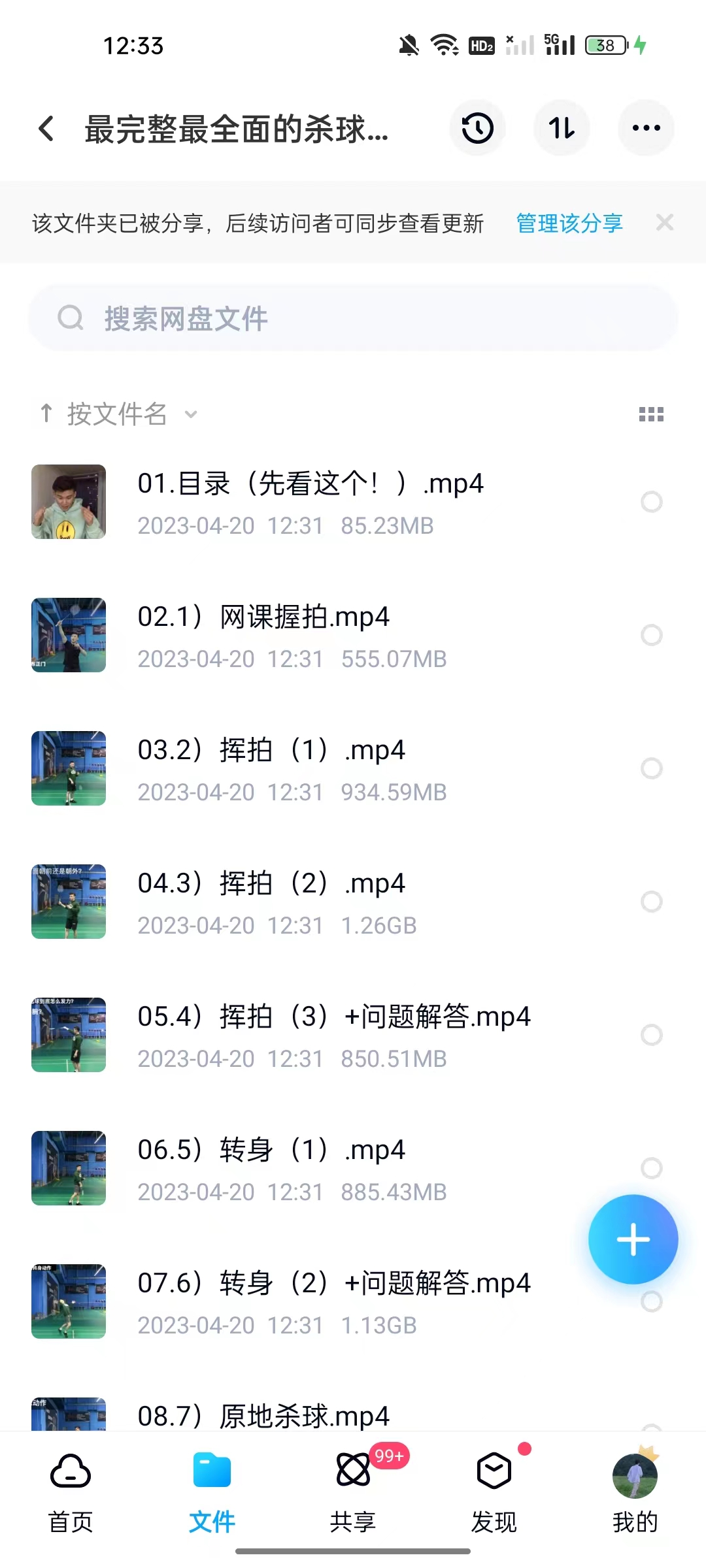Open 发现 discover icon

tap(494, 1494)
